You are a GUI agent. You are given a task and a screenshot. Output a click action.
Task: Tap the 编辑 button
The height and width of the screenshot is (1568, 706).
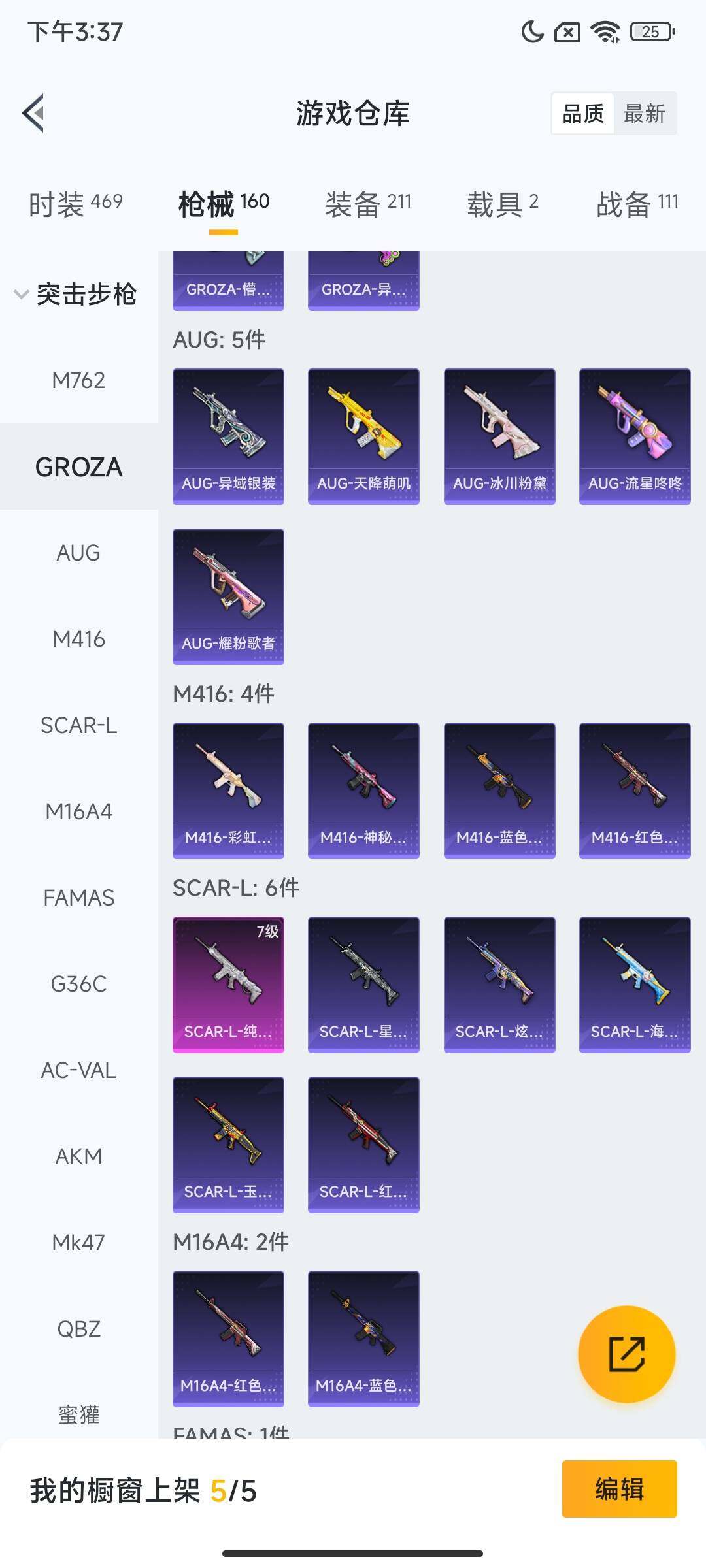(619, 1489)
